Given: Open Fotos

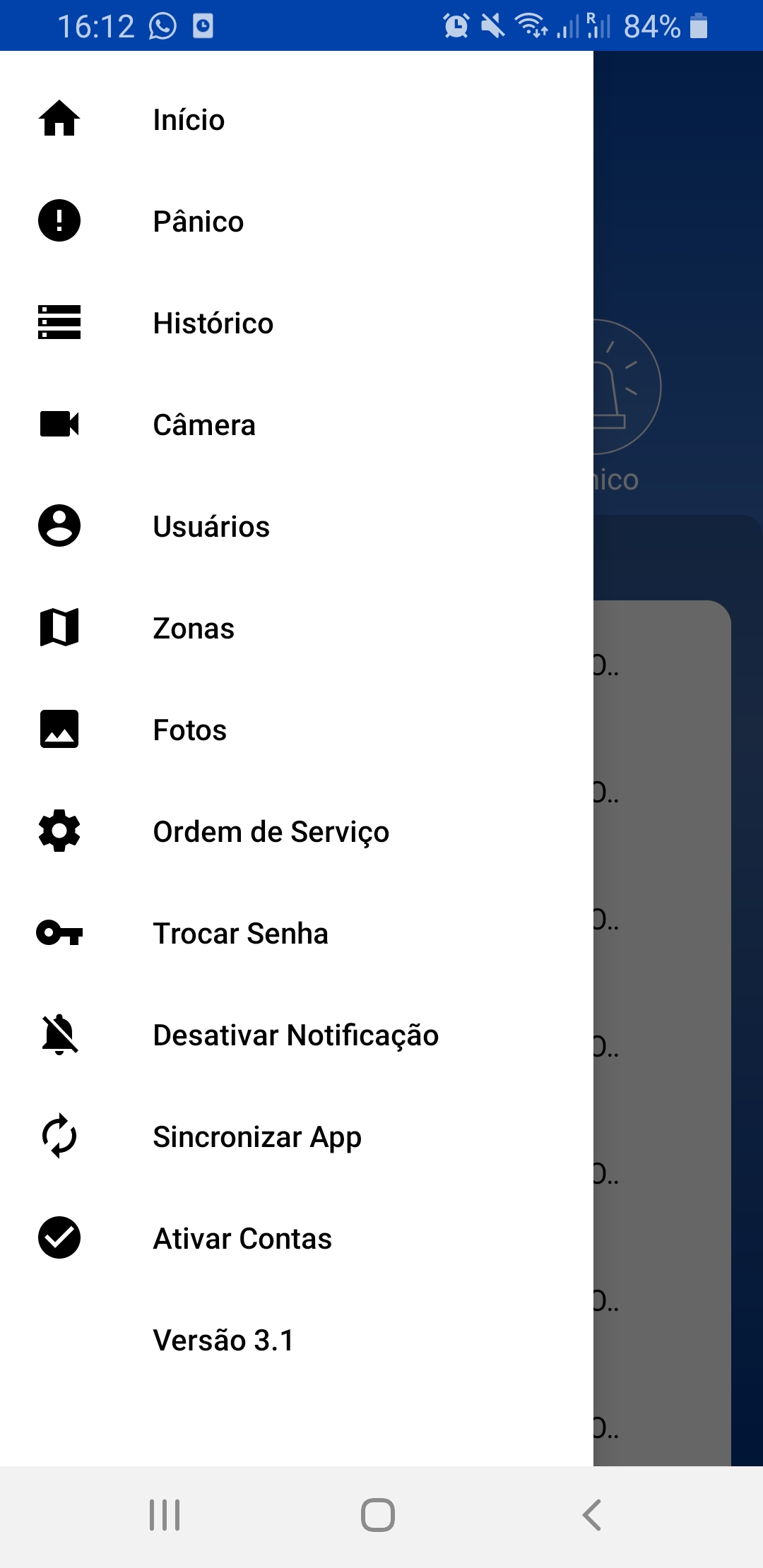Looking at the screenshot, I should tap(297, 730).
